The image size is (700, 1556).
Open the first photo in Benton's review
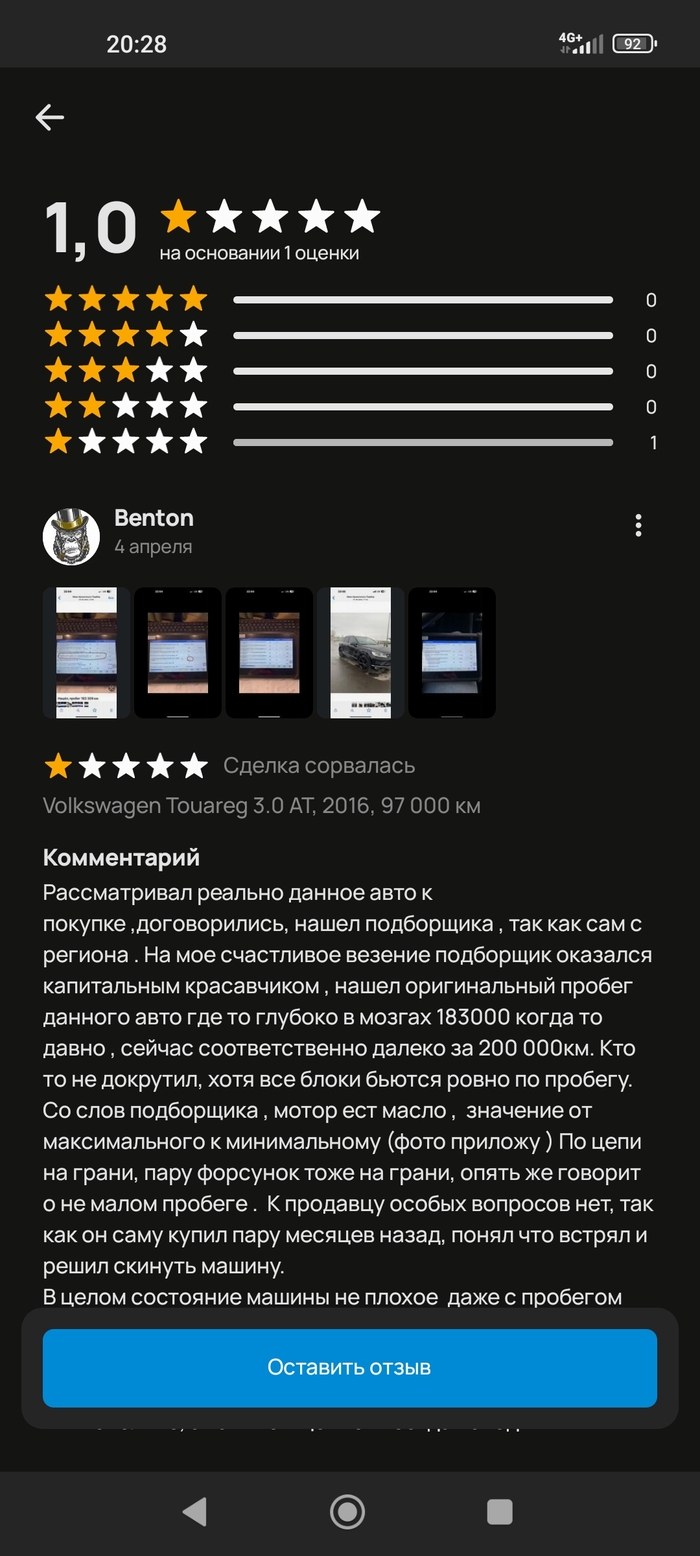tap(86, 652)
